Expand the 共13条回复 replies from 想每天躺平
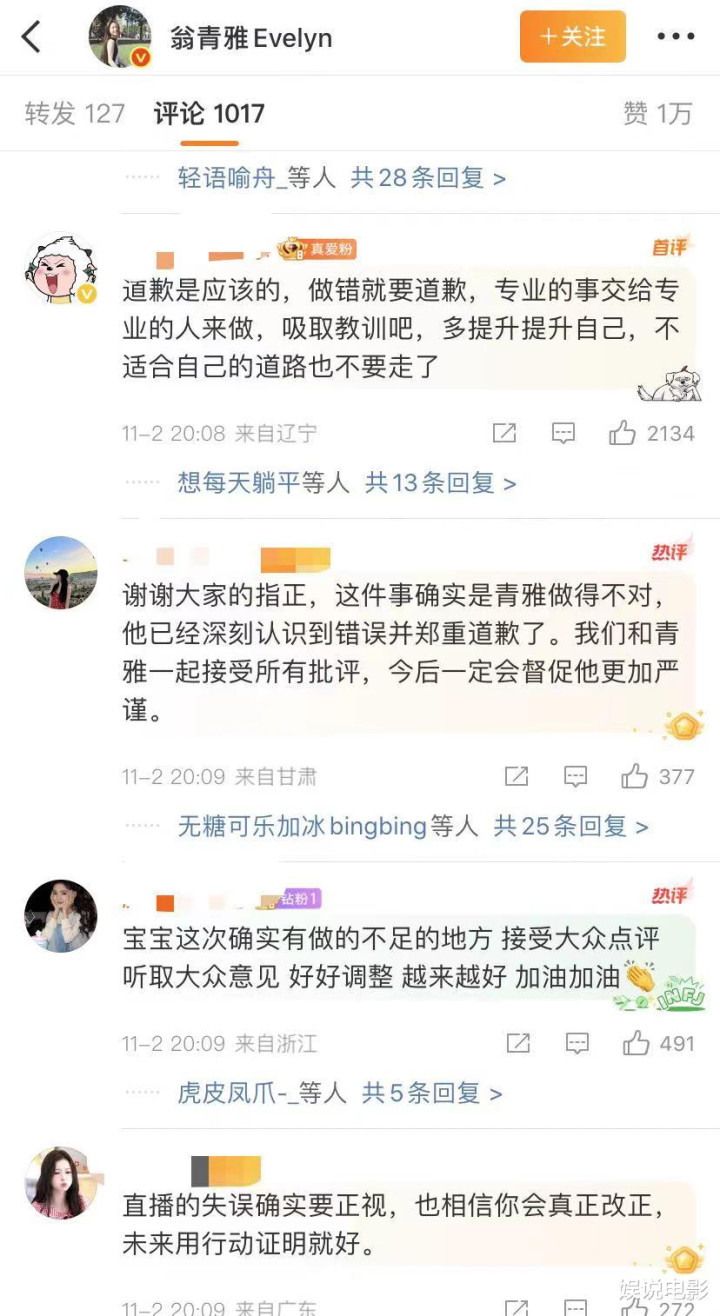The image size is (720, 1316). (x=440, y=483)
